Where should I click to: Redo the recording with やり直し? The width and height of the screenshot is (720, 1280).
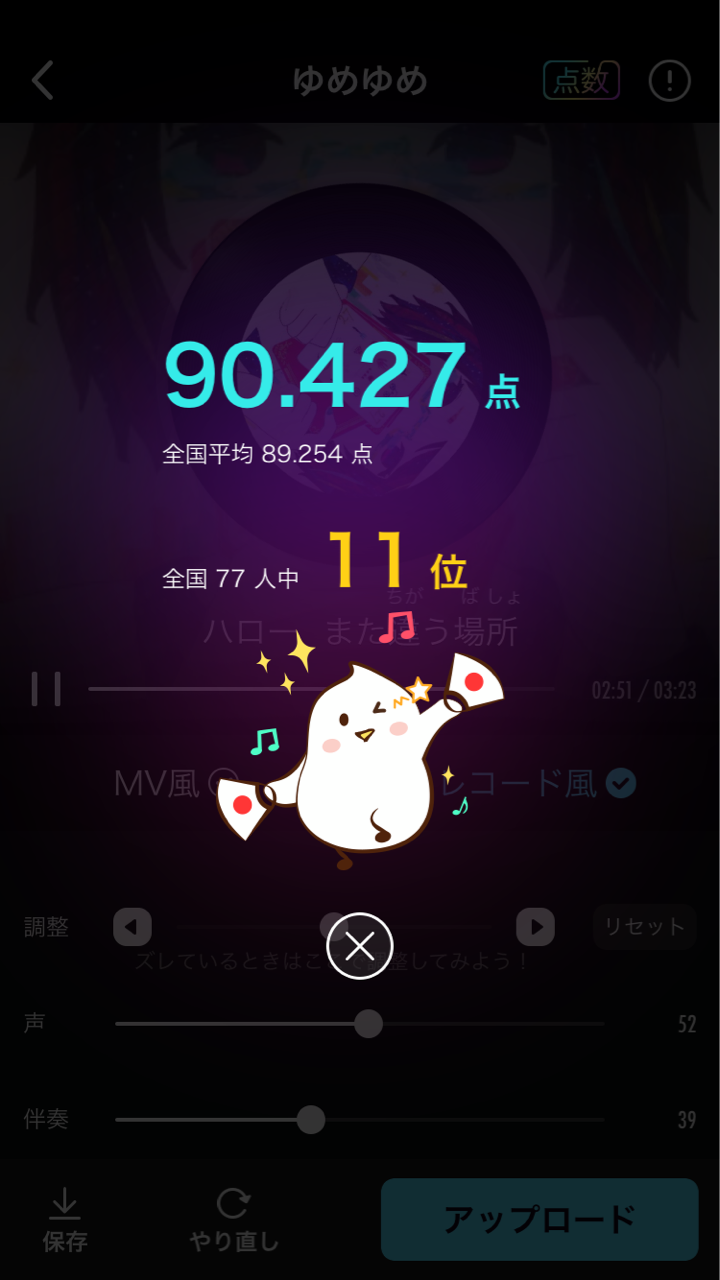tap(234, 1220)
